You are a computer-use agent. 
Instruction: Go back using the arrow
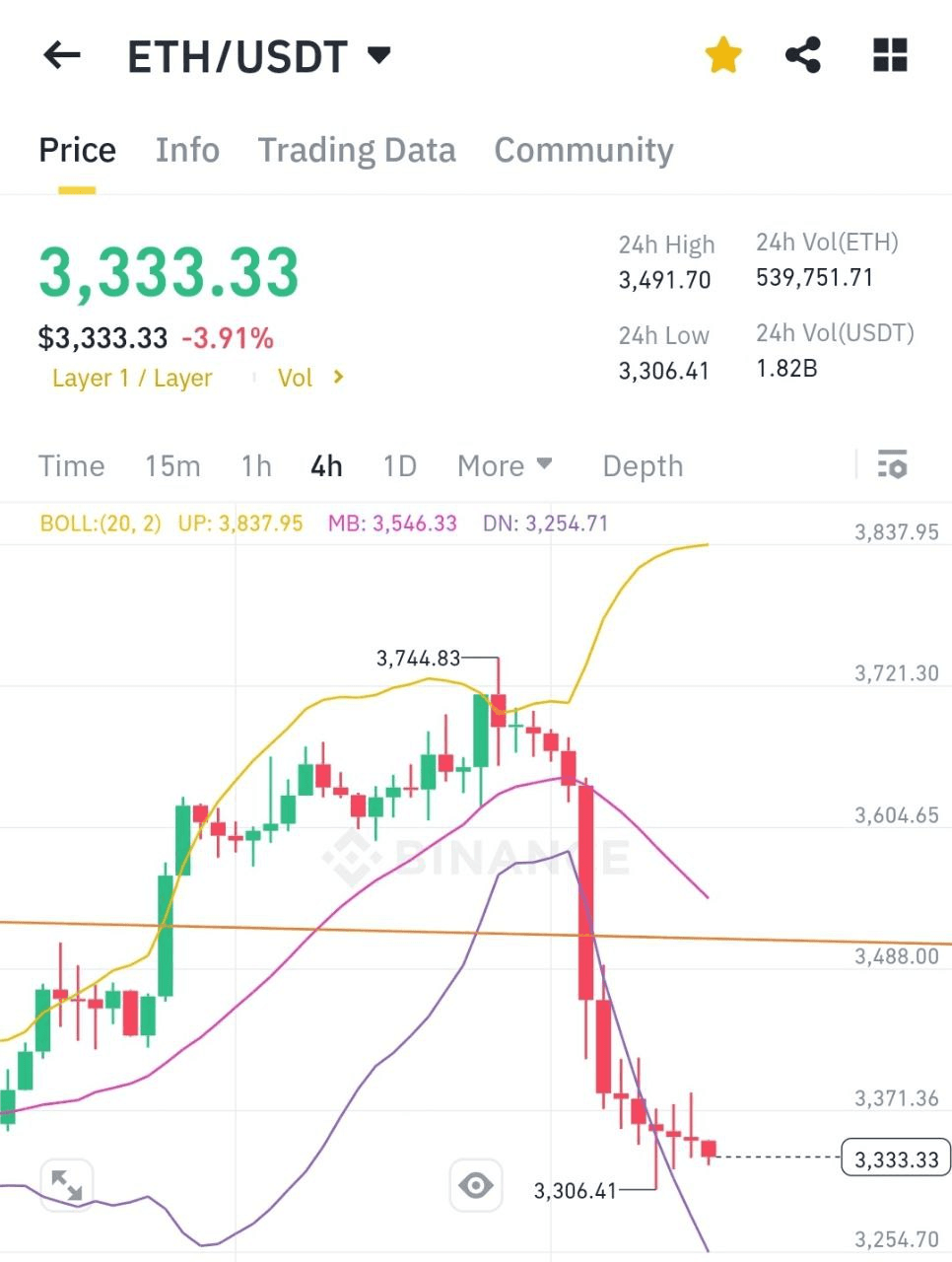click(x=62, y=55)
